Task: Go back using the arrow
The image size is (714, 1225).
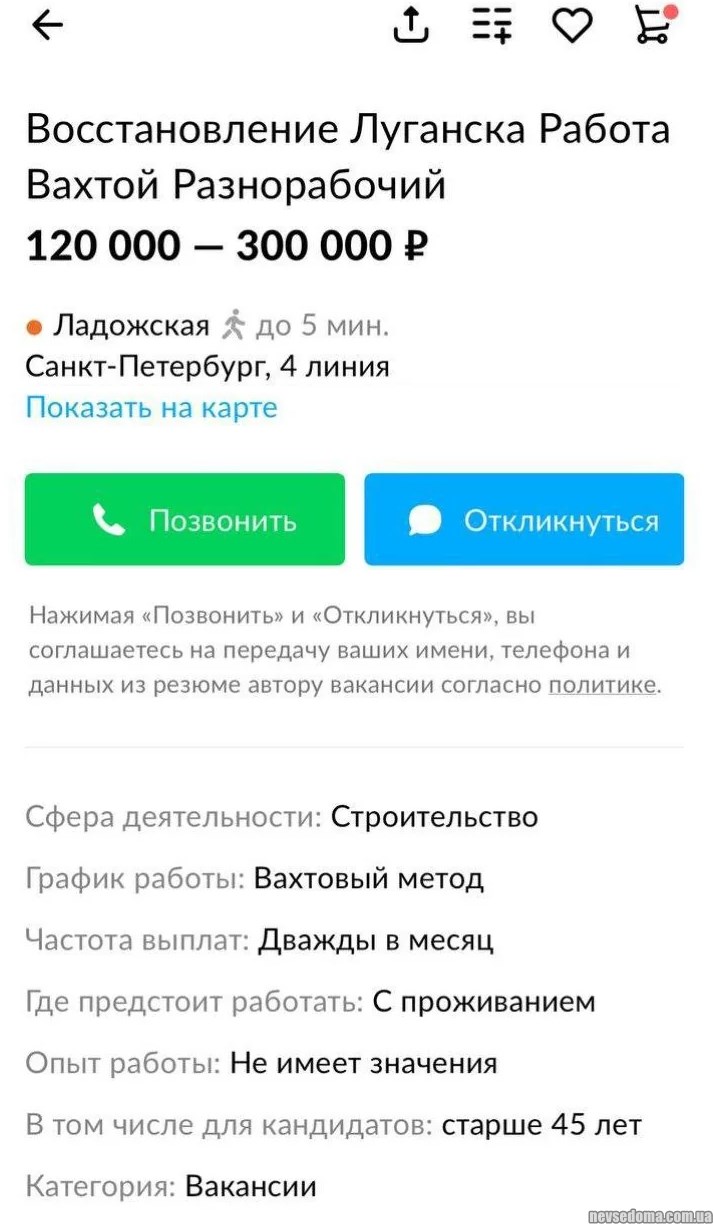Action: click(x=46, y=27)
